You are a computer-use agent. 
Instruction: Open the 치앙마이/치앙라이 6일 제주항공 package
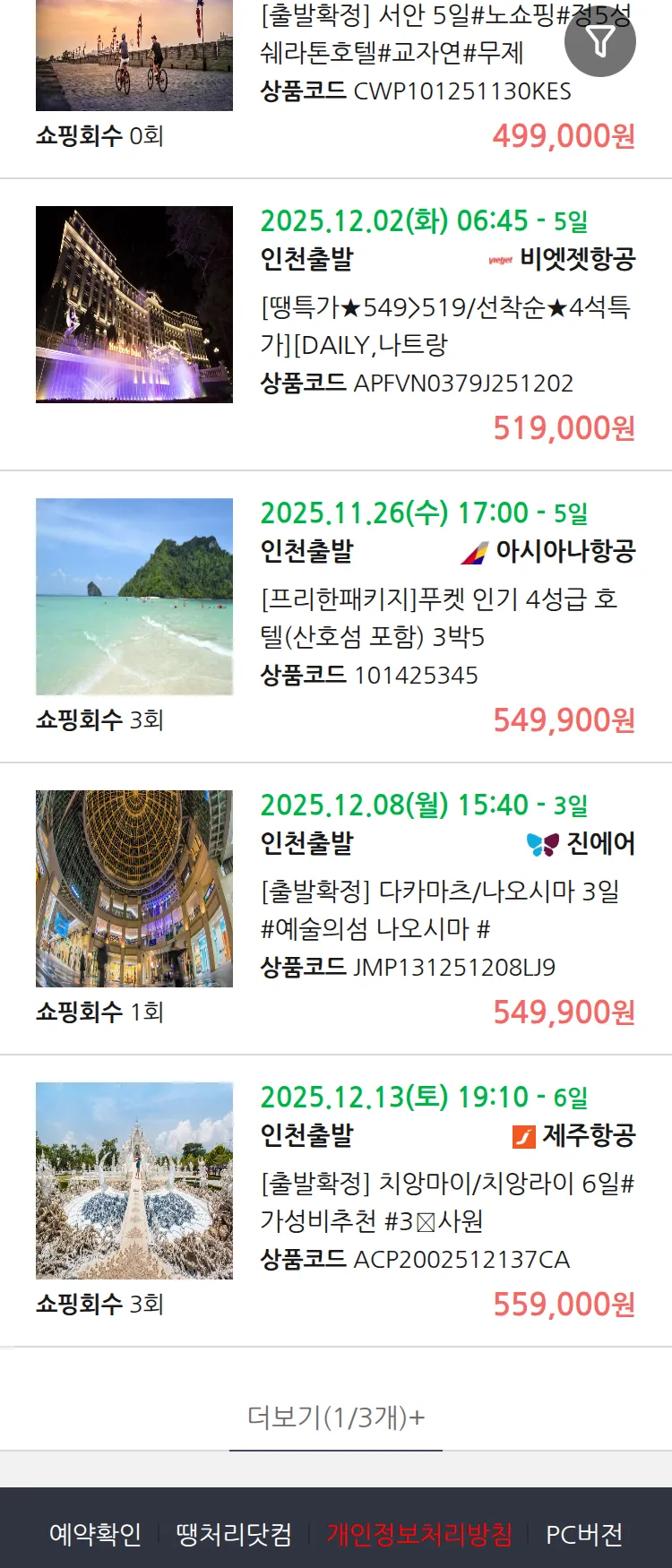(445, 1202)
